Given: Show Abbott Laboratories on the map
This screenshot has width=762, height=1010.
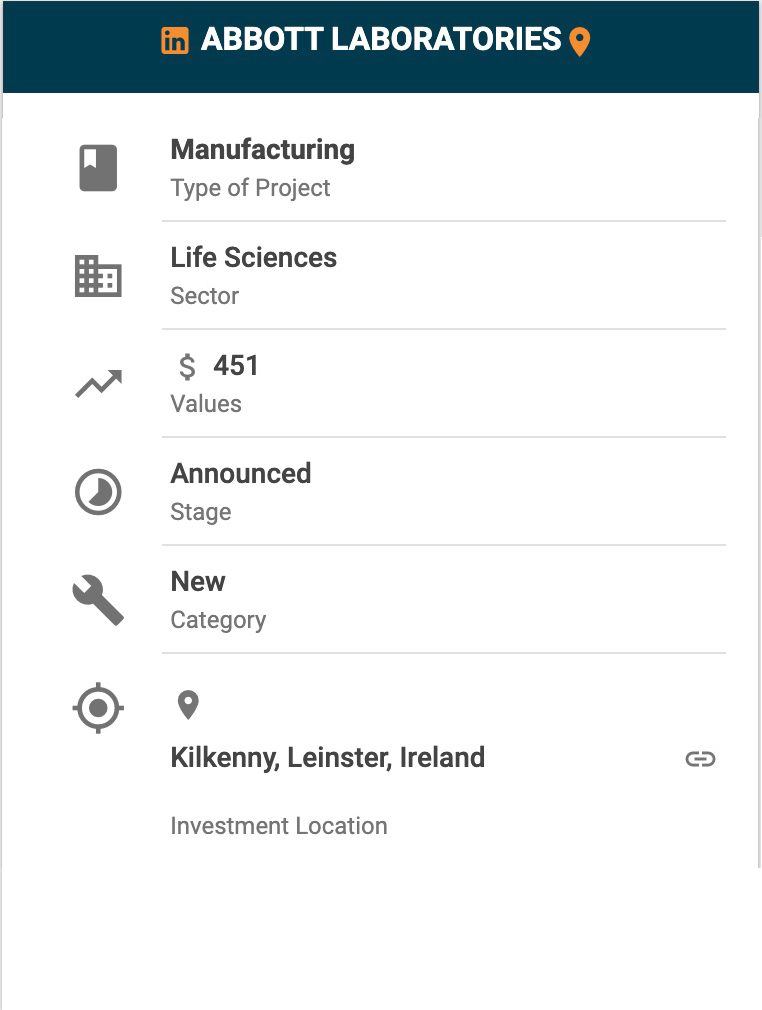Looking at the screenshot, I should [x=580, y=42].
